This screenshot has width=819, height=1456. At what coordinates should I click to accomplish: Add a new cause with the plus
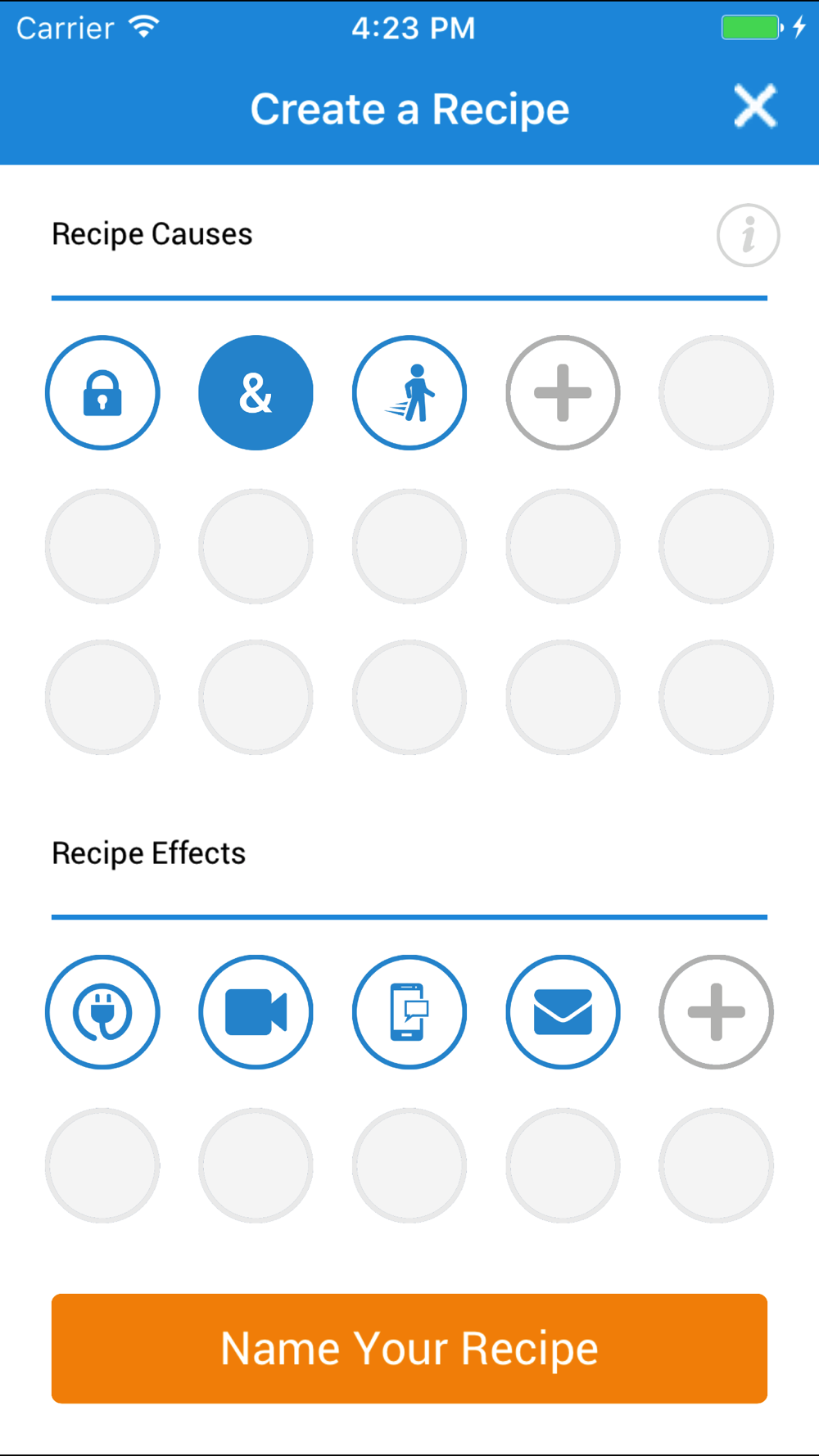click(x=563, y=392)
